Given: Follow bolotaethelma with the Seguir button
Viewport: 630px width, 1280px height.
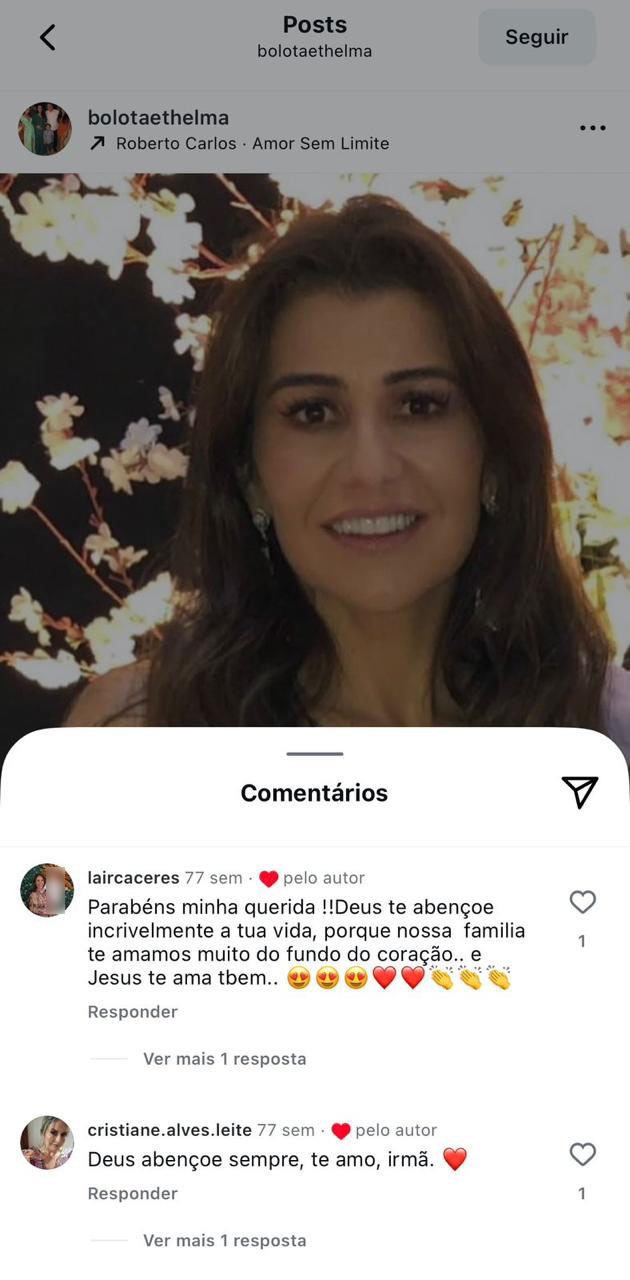Looking at the screenshot, I should 536,38.
